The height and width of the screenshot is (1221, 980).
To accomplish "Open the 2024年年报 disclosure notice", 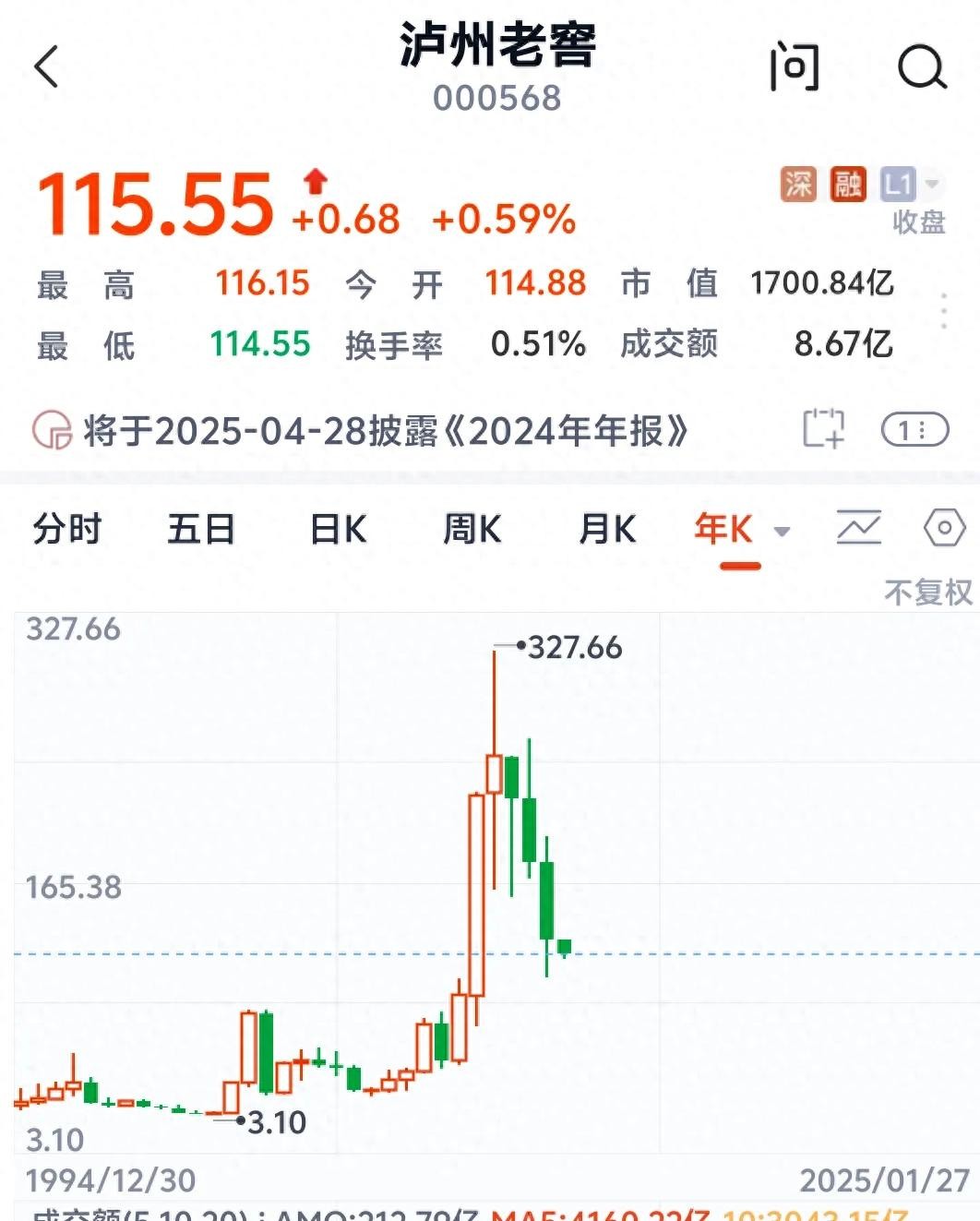I will 386,431.
